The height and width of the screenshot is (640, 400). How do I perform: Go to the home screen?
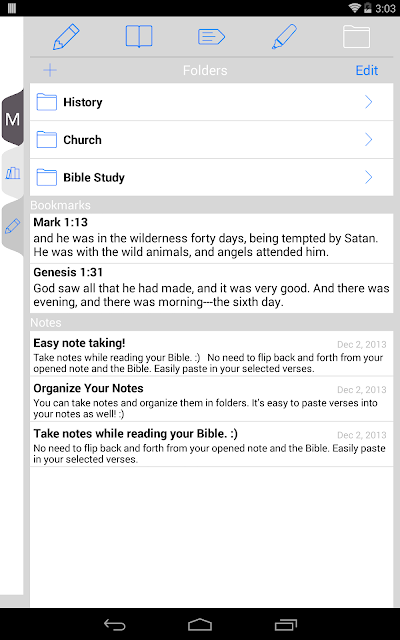coord(200,624)
